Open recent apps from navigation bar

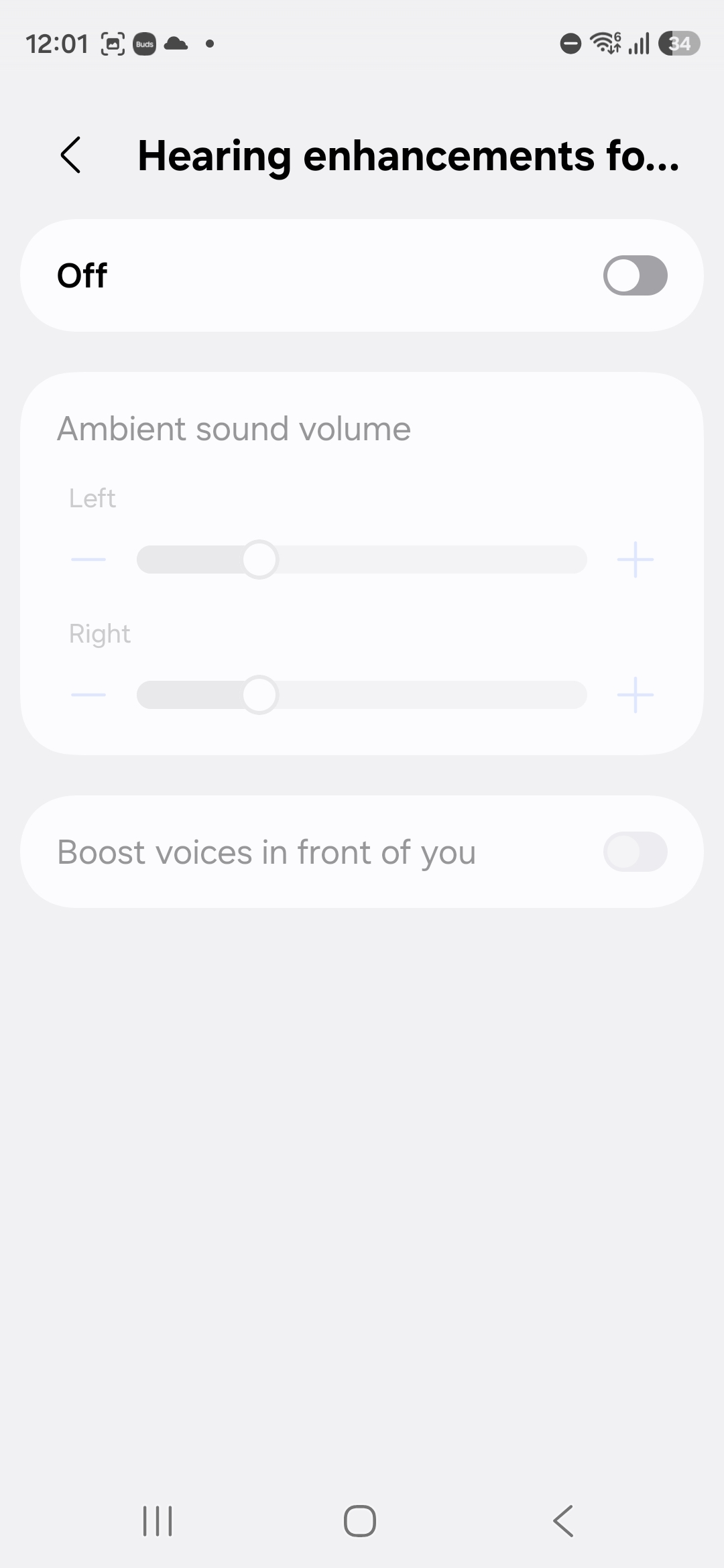(158, 1521)
